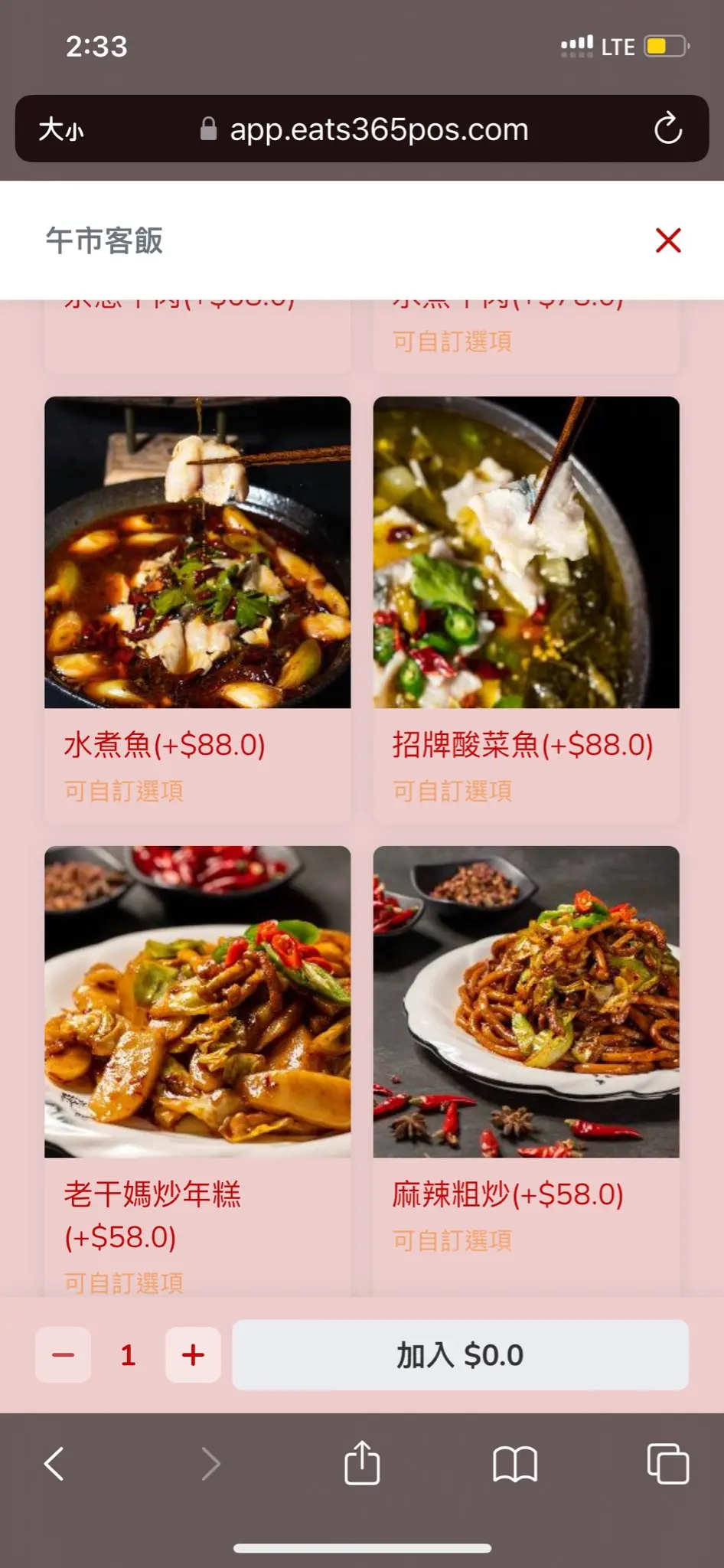Open the 大小 text size menu
Image resolution: width=724 pixels, height=1568 pixels.
click(x=61, y=129)
